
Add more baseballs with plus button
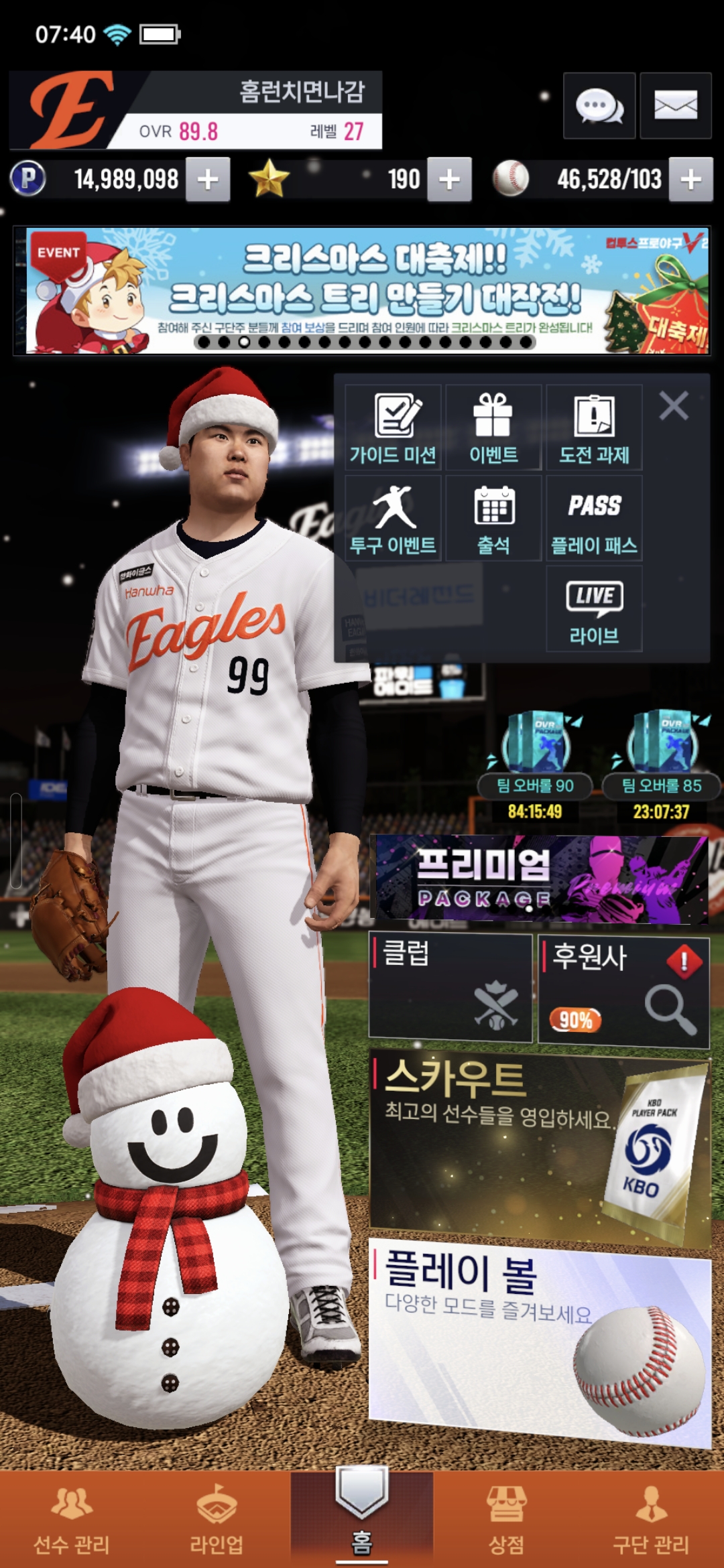[x=690, y=180]
